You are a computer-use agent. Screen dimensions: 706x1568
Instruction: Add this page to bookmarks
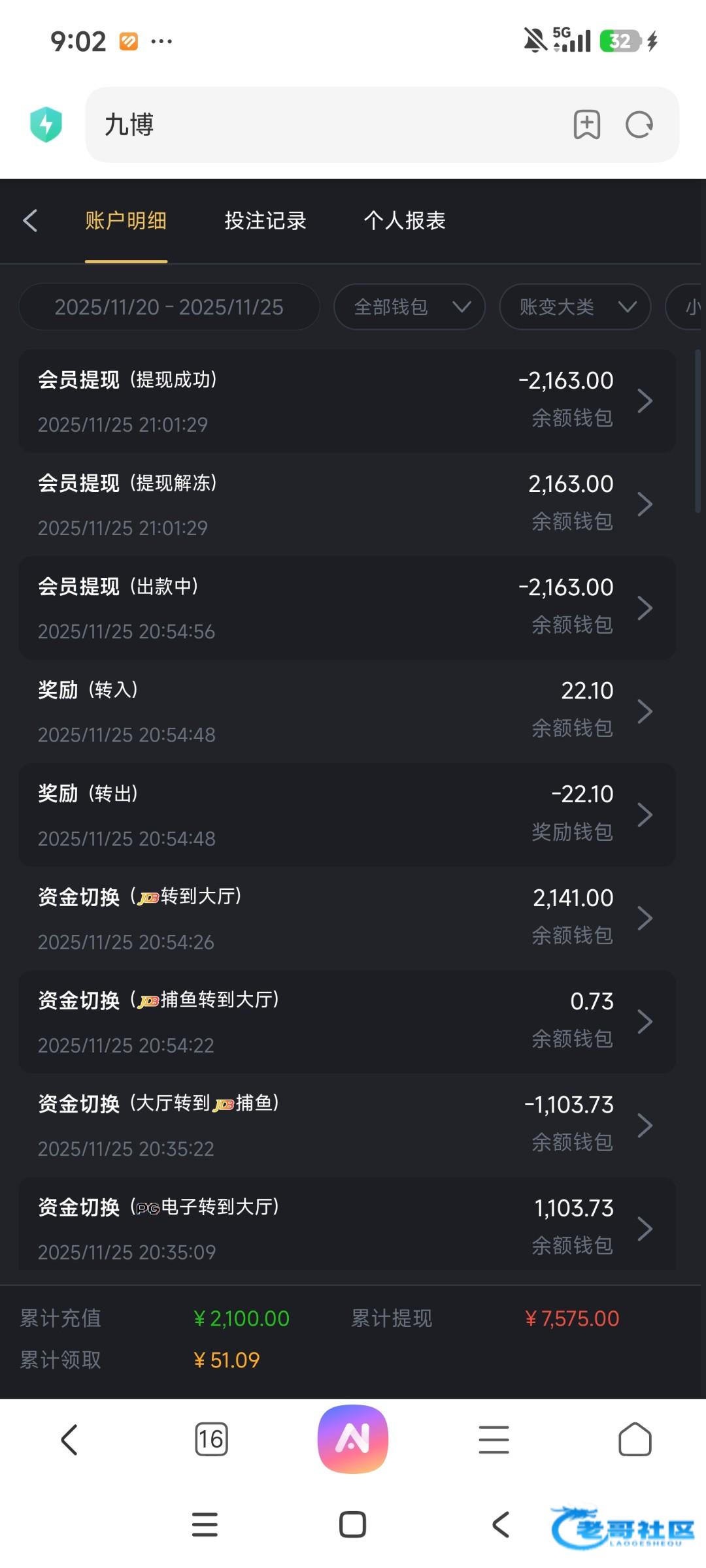[586, 125]
